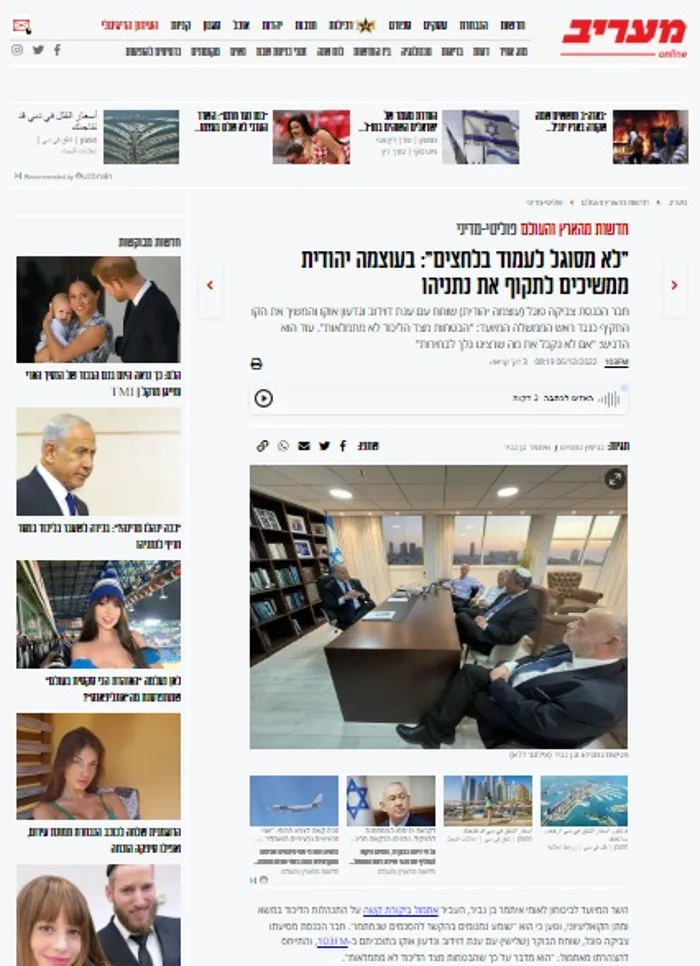Copy the article link with the chain icon
This screenshot has width=700, height=966.
[262, 445]
